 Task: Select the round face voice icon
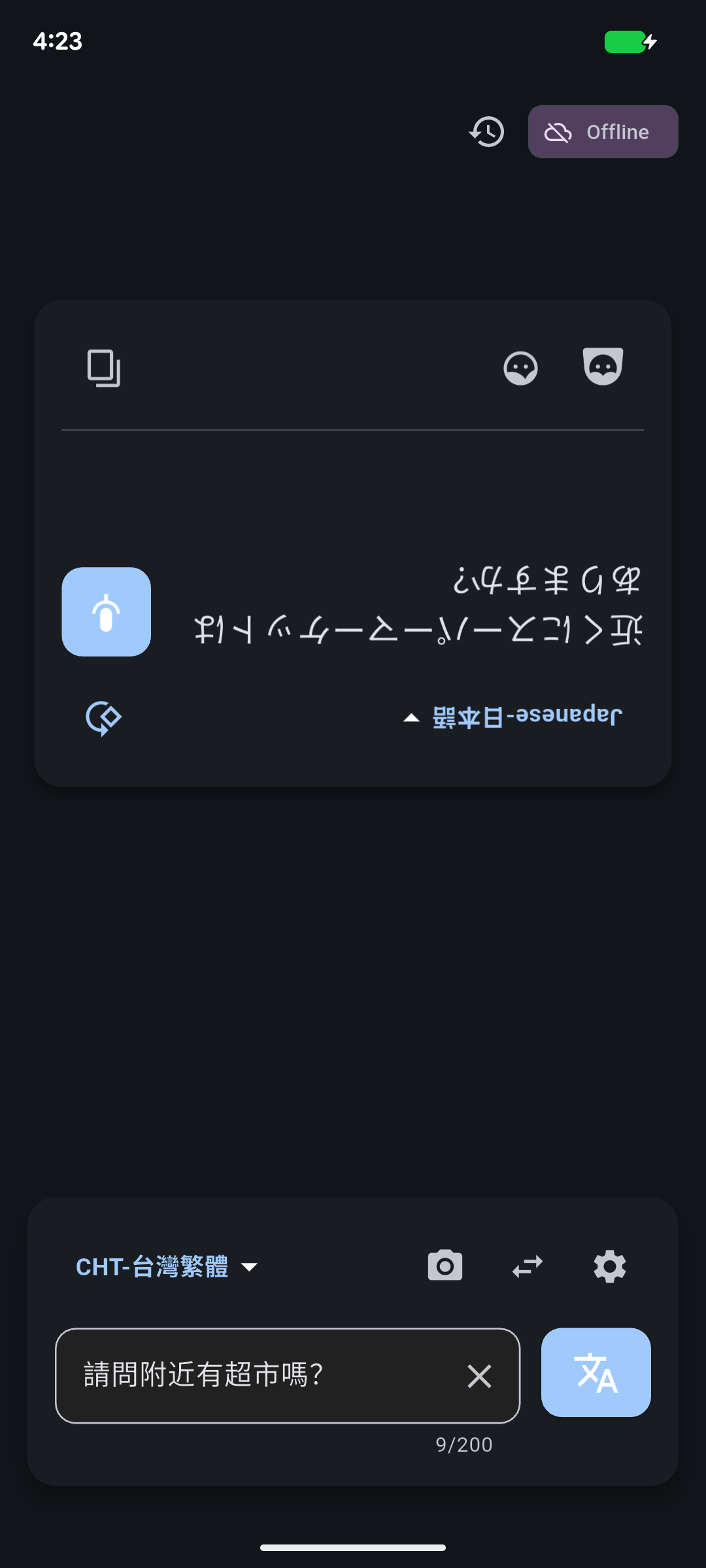click(x=520, y=368)
